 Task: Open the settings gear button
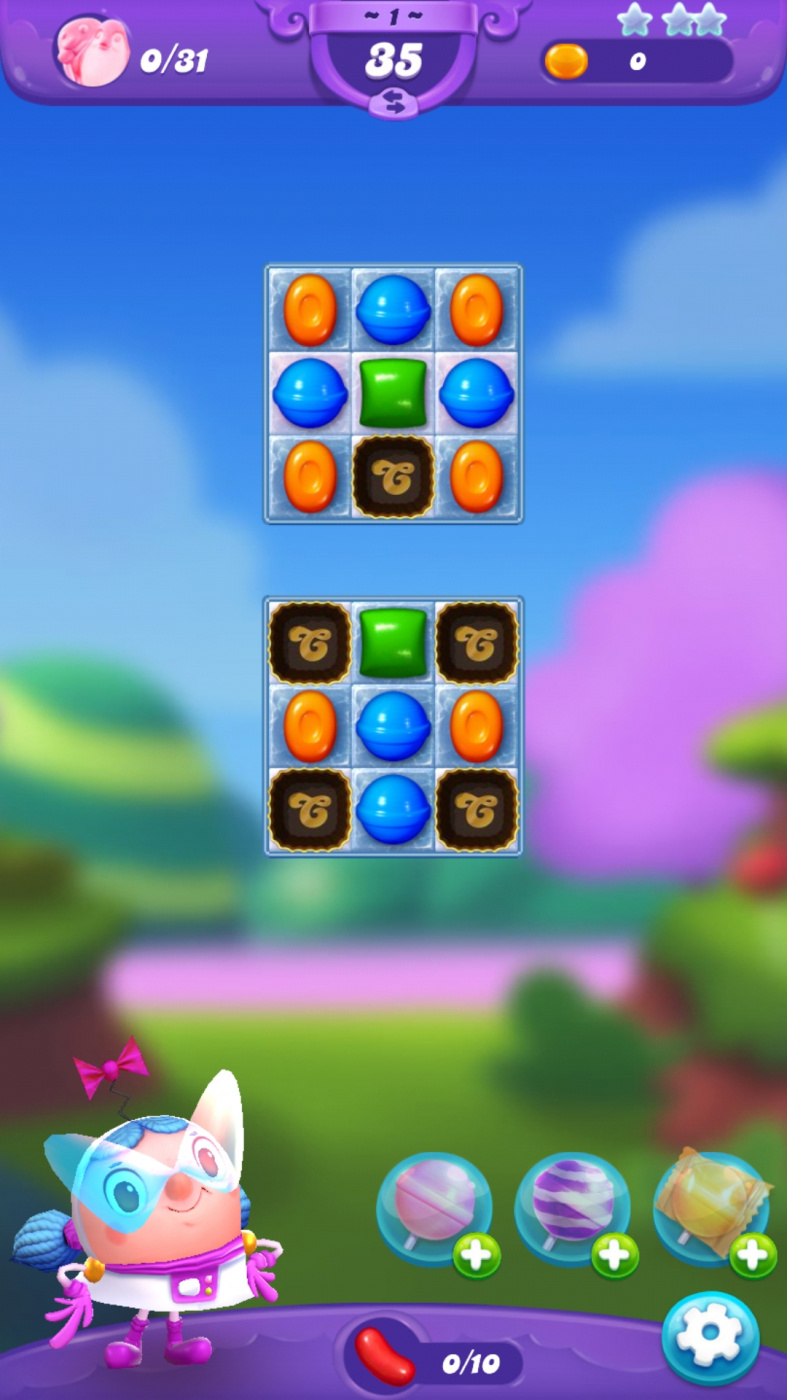tap(710, 1338)
